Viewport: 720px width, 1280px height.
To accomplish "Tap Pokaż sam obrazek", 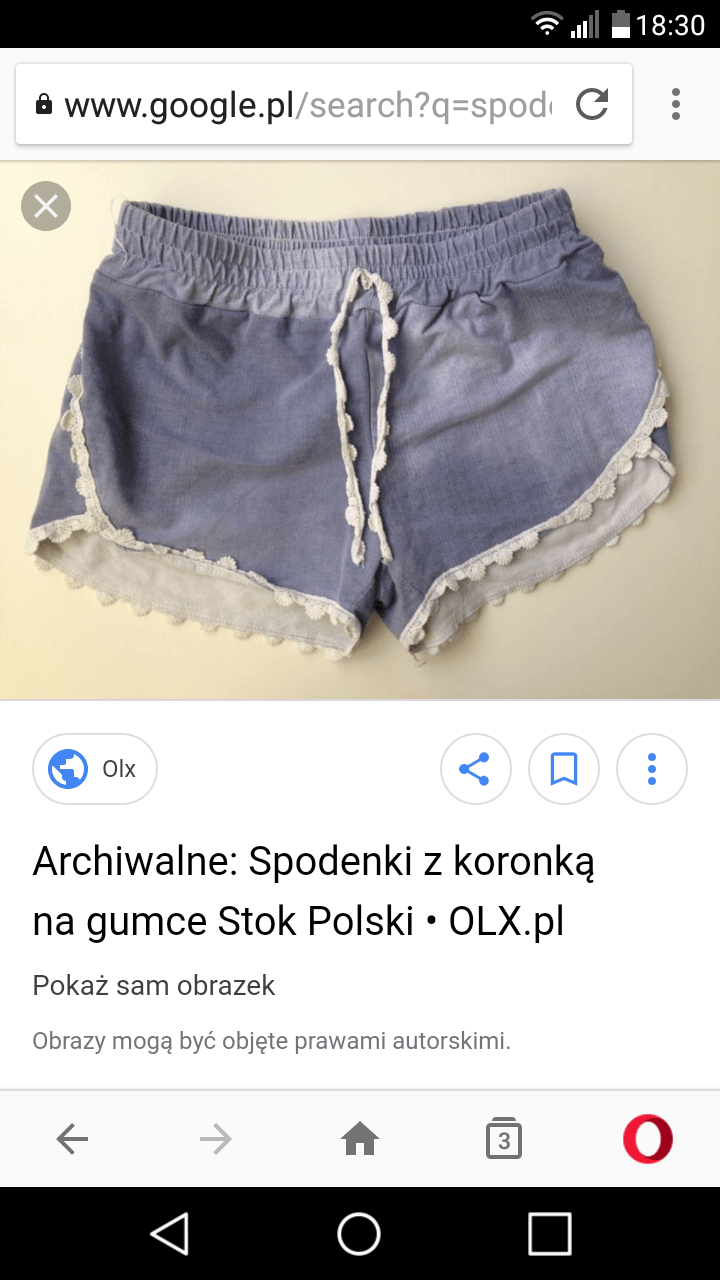I will pos(154,986).
